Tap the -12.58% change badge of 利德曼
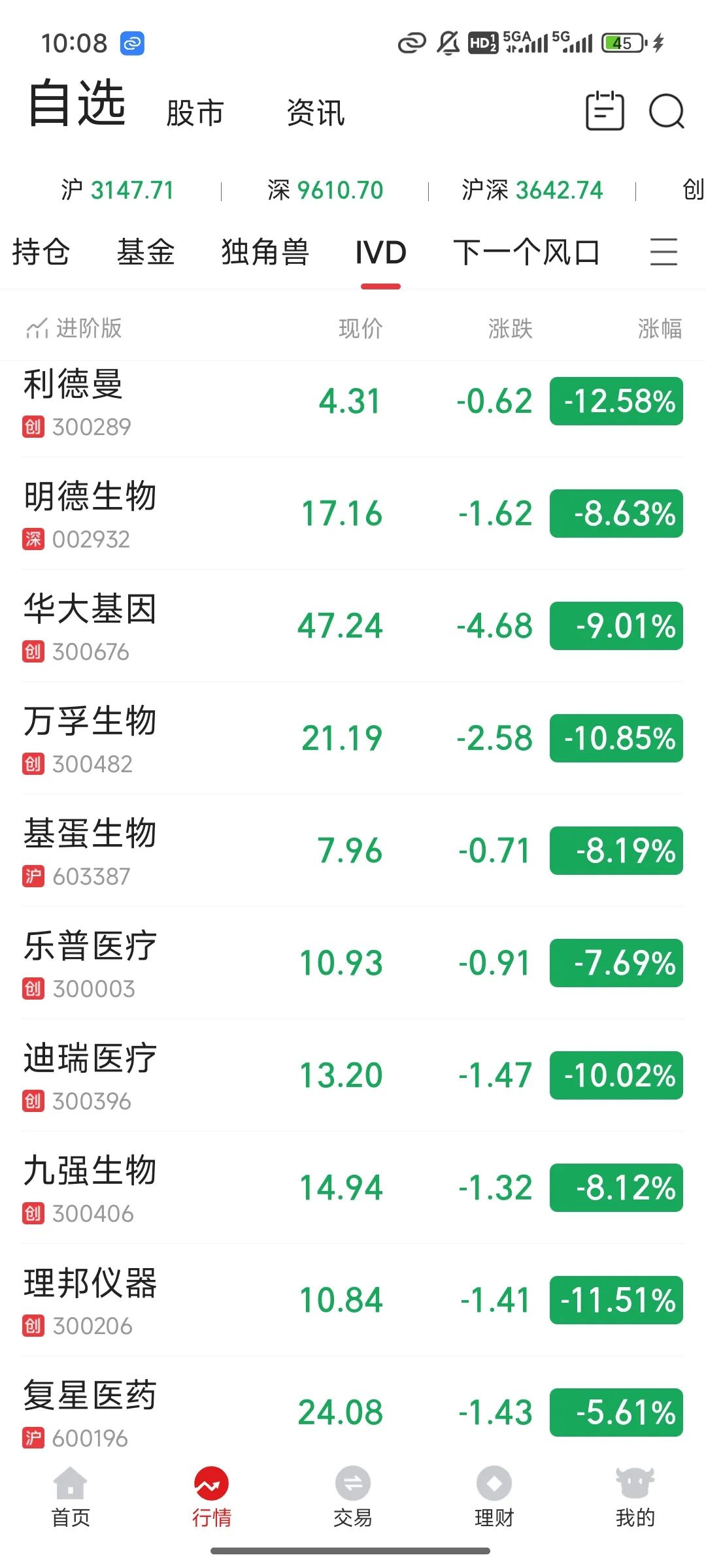Image resolution: width=706 pixels, height=1568 pixels. pos(615,401)
